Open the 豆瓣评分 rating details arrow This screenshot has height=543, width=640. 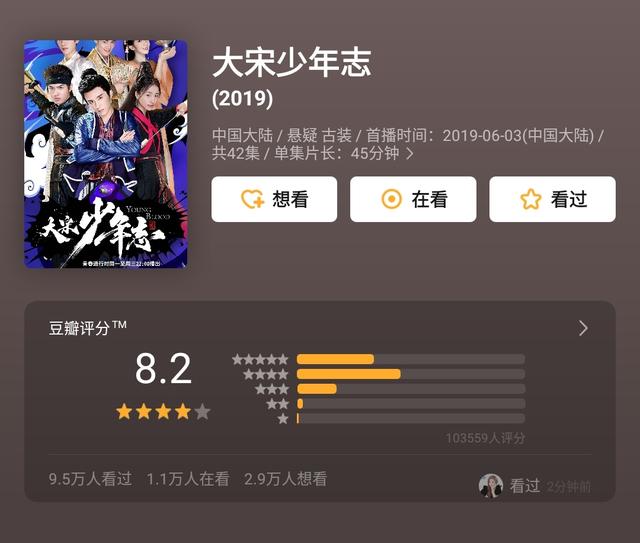click(583, 328)
